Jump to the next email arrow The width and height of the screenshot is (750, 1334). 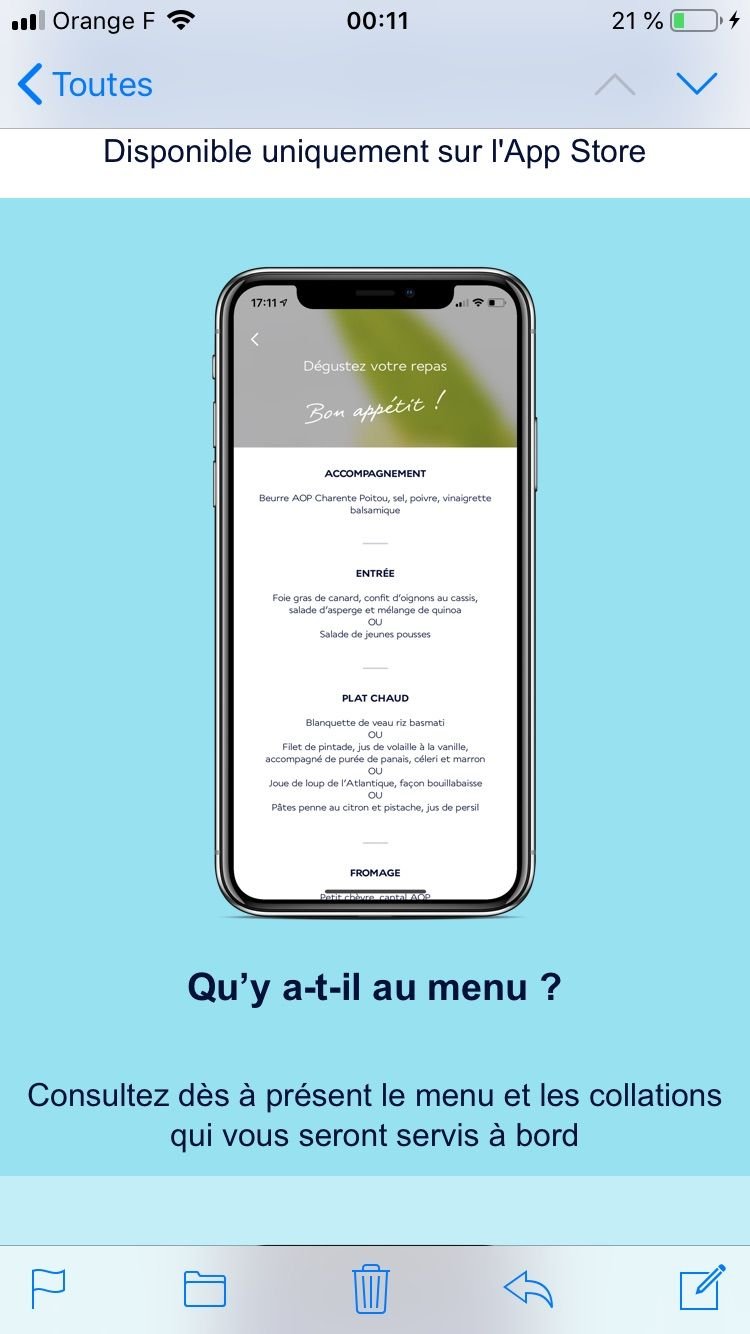(x=696, y=84)
